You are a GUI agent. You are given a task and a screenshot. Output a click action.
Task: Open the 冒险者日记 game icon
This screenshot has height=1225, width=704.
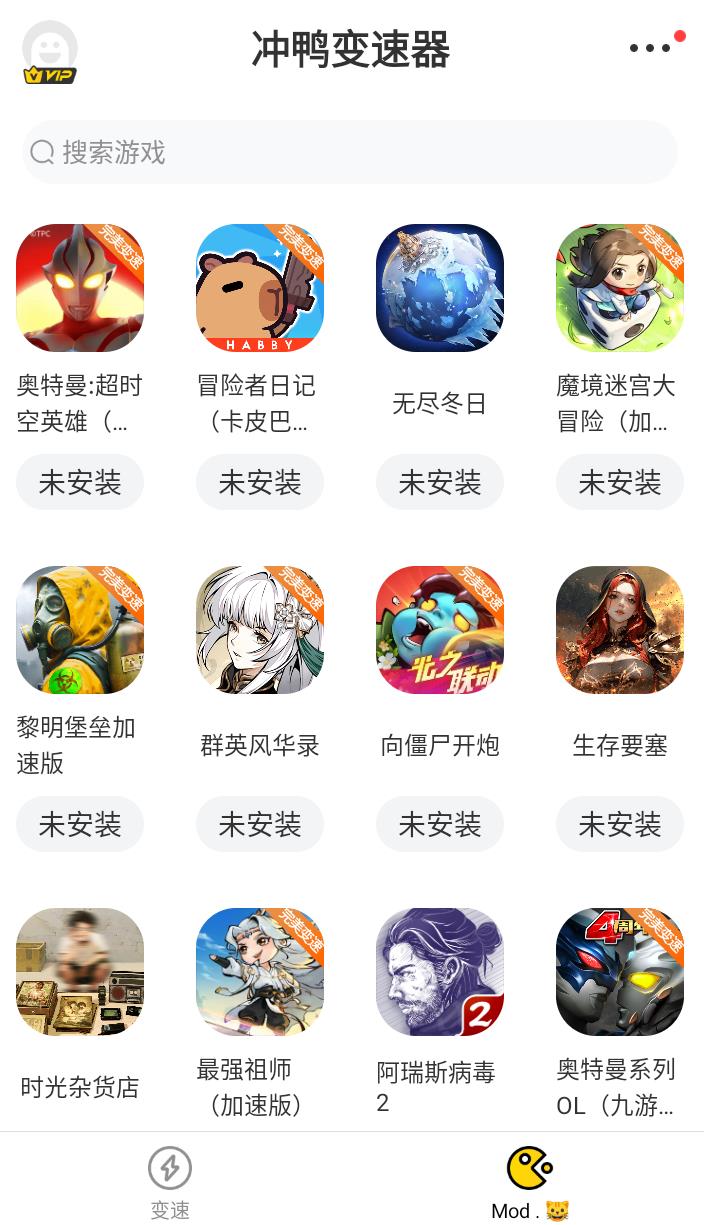click(260, 288)
